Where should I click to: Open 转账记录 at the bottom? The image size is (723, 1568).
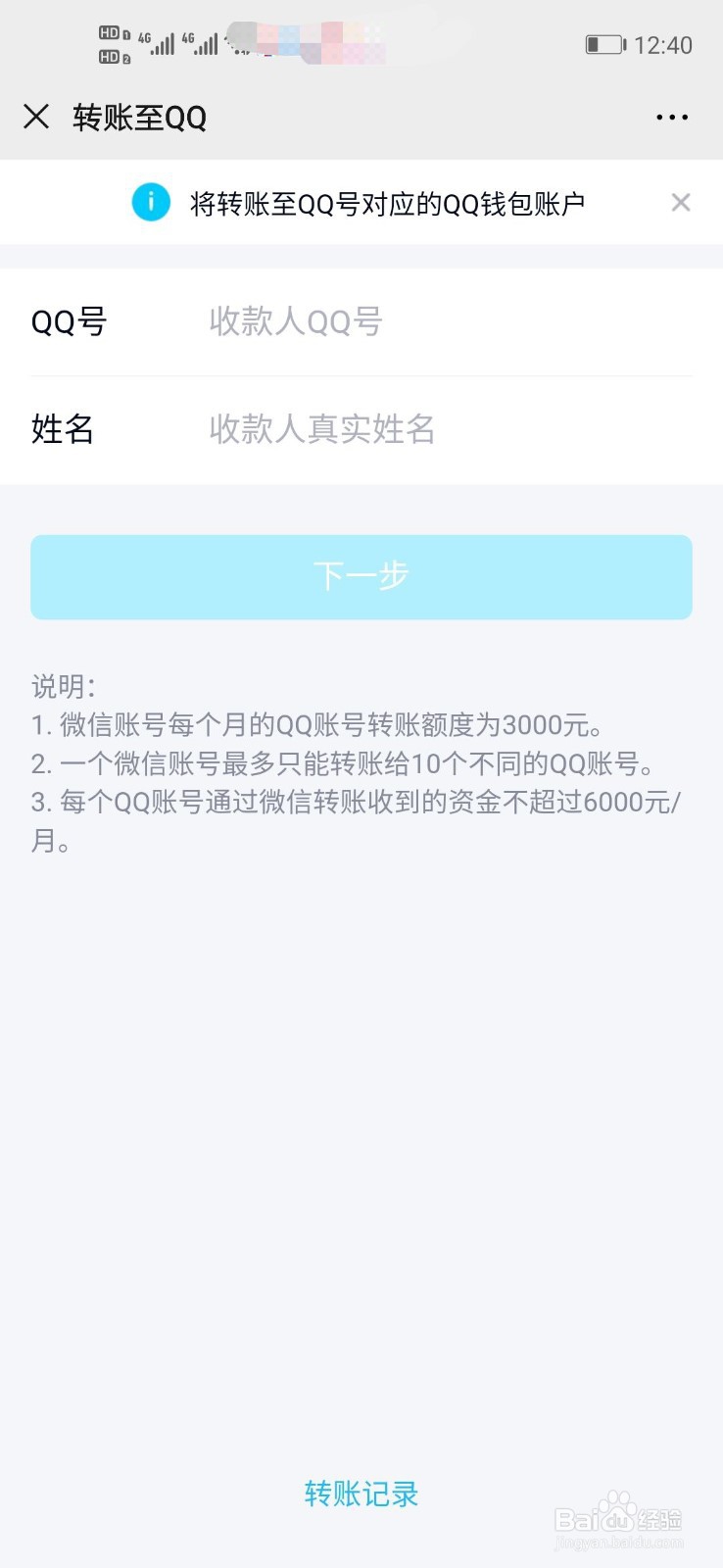361,1494
